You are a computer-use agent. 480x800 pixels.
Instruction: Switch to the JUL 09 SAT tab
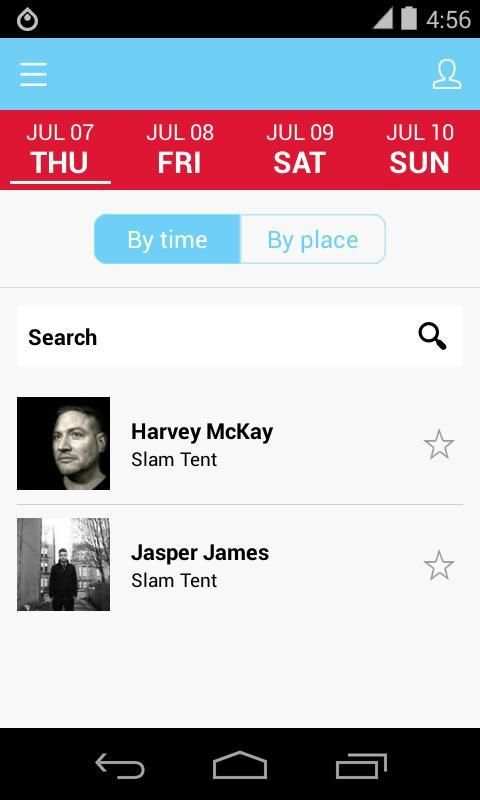click(300, 149)
